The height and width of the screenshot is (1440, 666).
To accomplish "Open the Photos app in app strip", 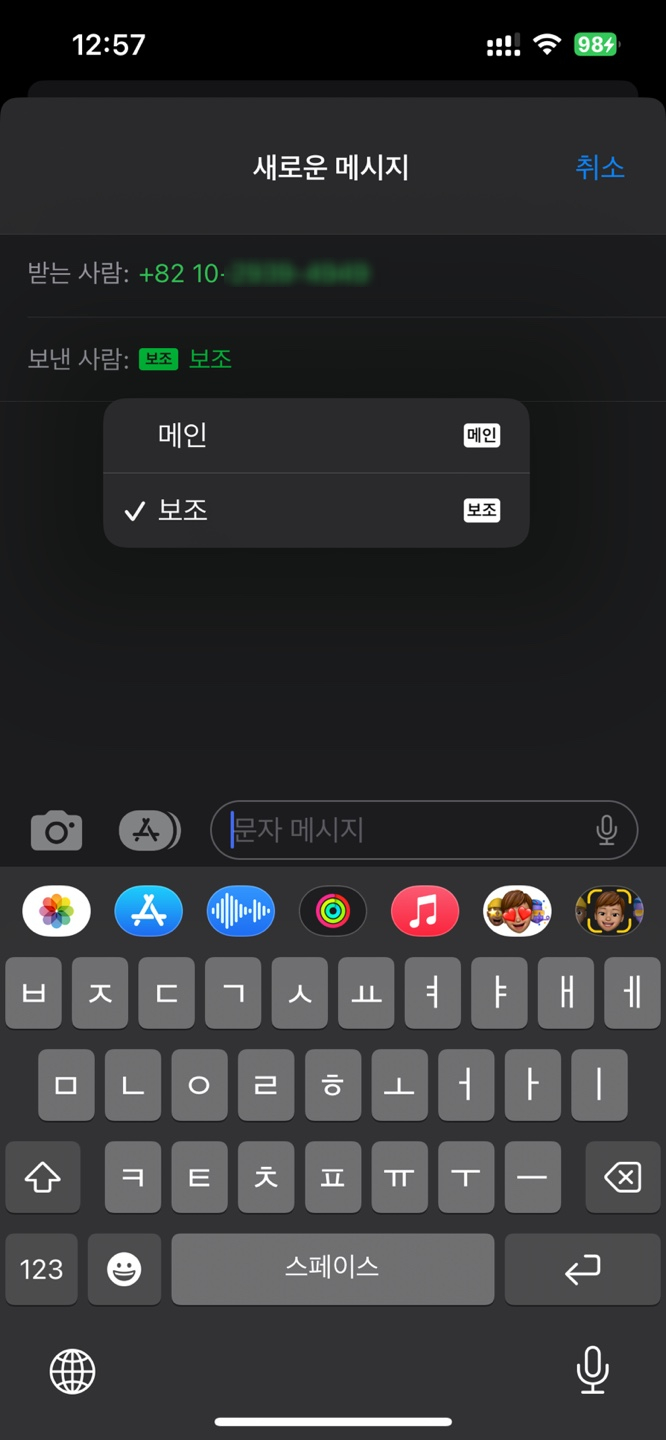I will point(57,911).
